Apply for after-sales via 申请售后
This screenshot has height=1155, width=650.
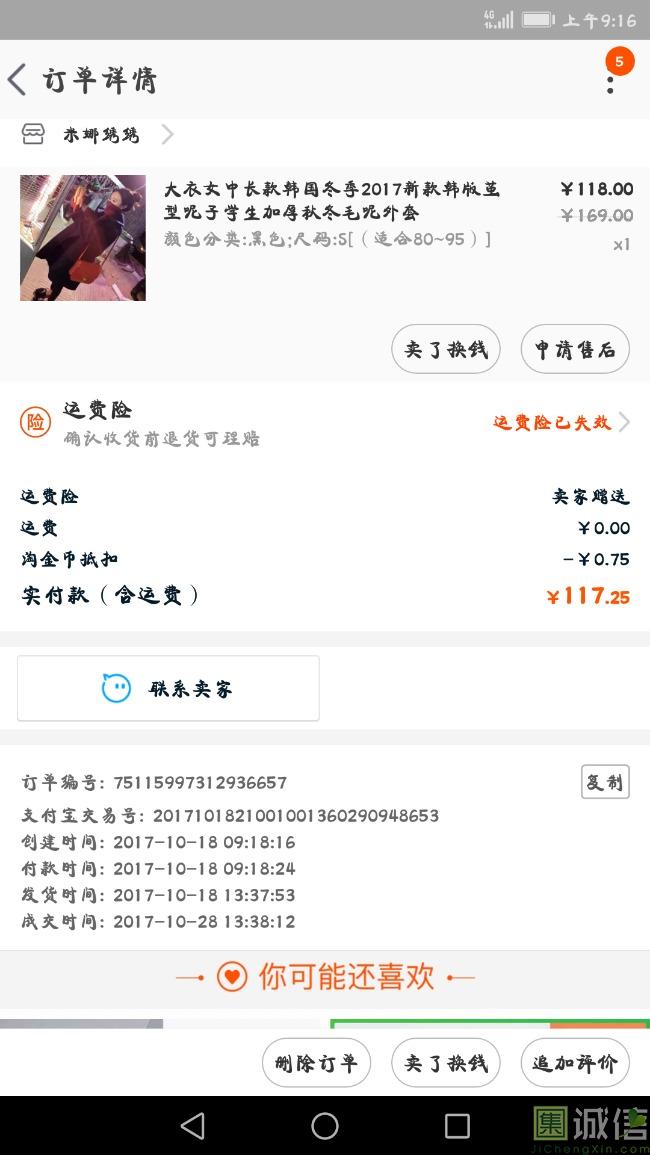click(x=576, y=349)
